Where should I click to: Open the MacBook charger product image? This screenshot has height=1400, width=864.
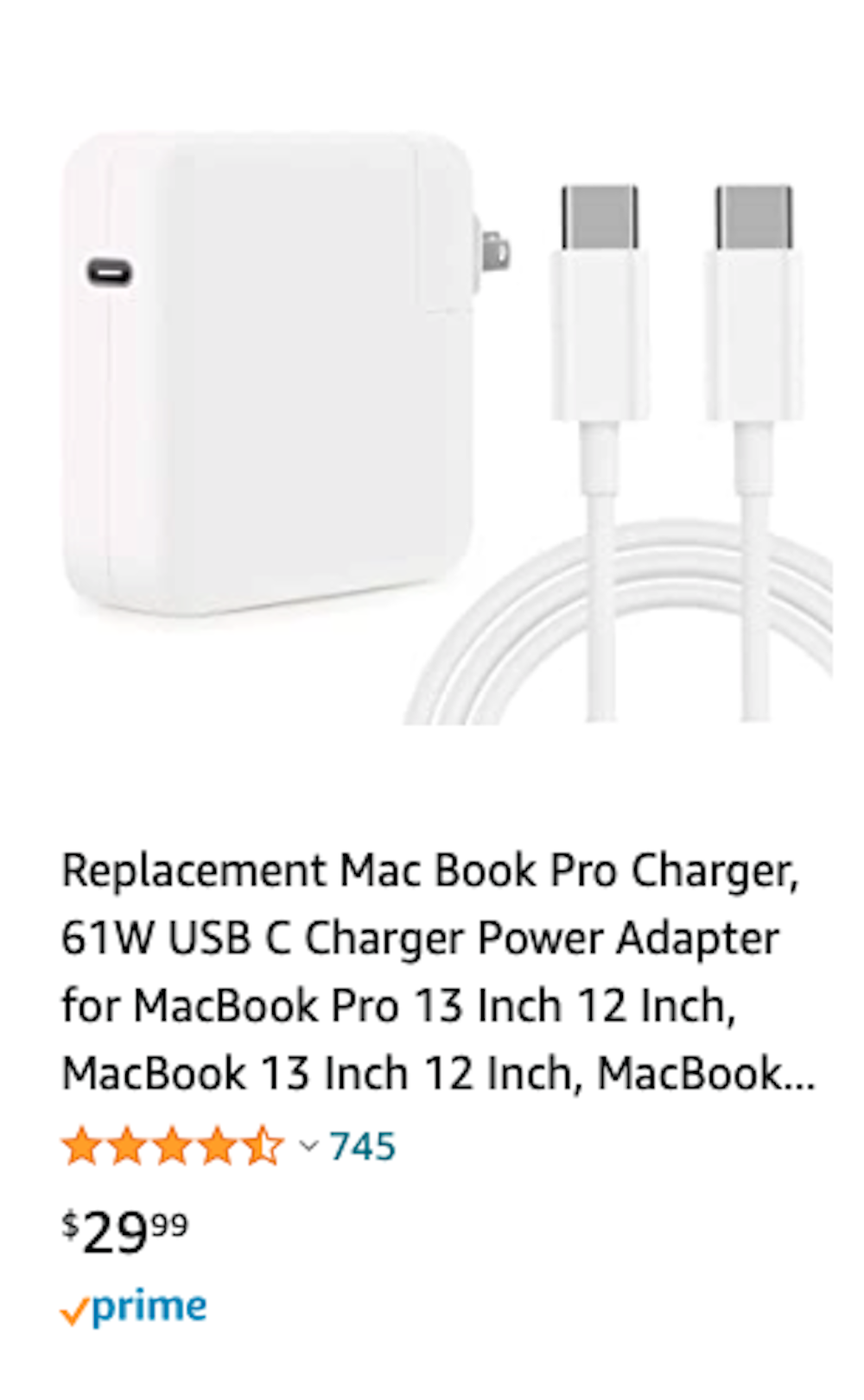445,428
